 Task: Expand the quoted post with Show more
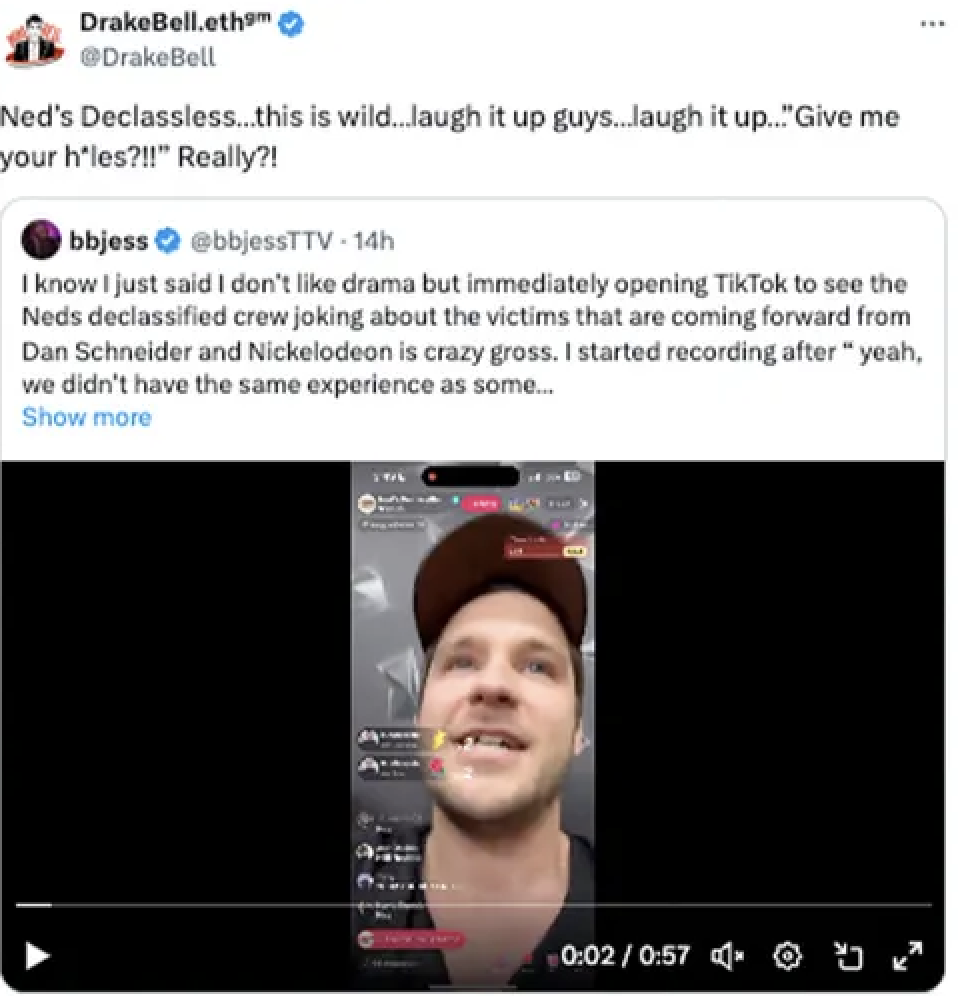87,417
